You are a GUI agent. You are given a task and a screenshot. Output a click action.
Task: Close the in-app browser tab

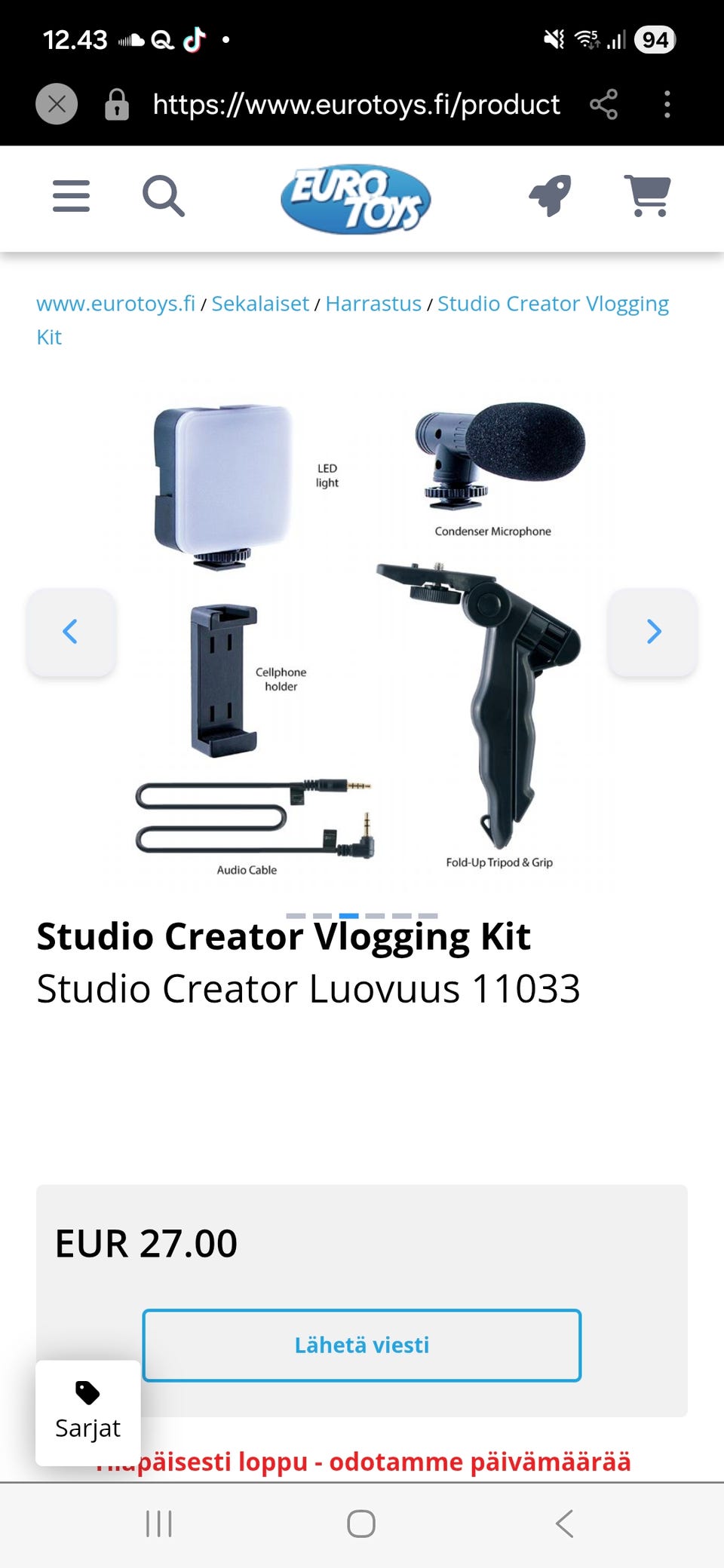[x=57, y=104]
